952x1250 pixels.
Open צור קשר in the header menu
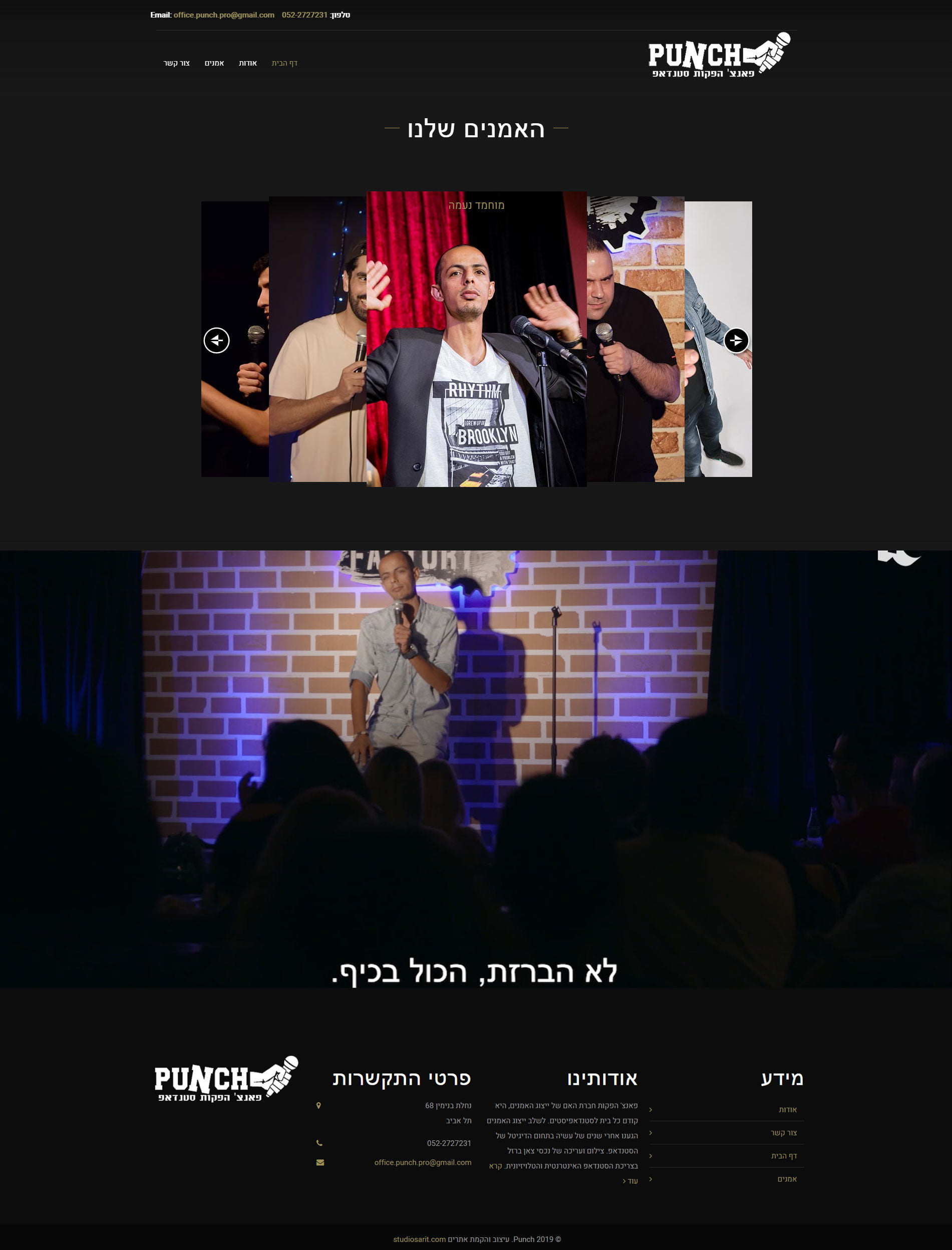(x=177, y=63)
